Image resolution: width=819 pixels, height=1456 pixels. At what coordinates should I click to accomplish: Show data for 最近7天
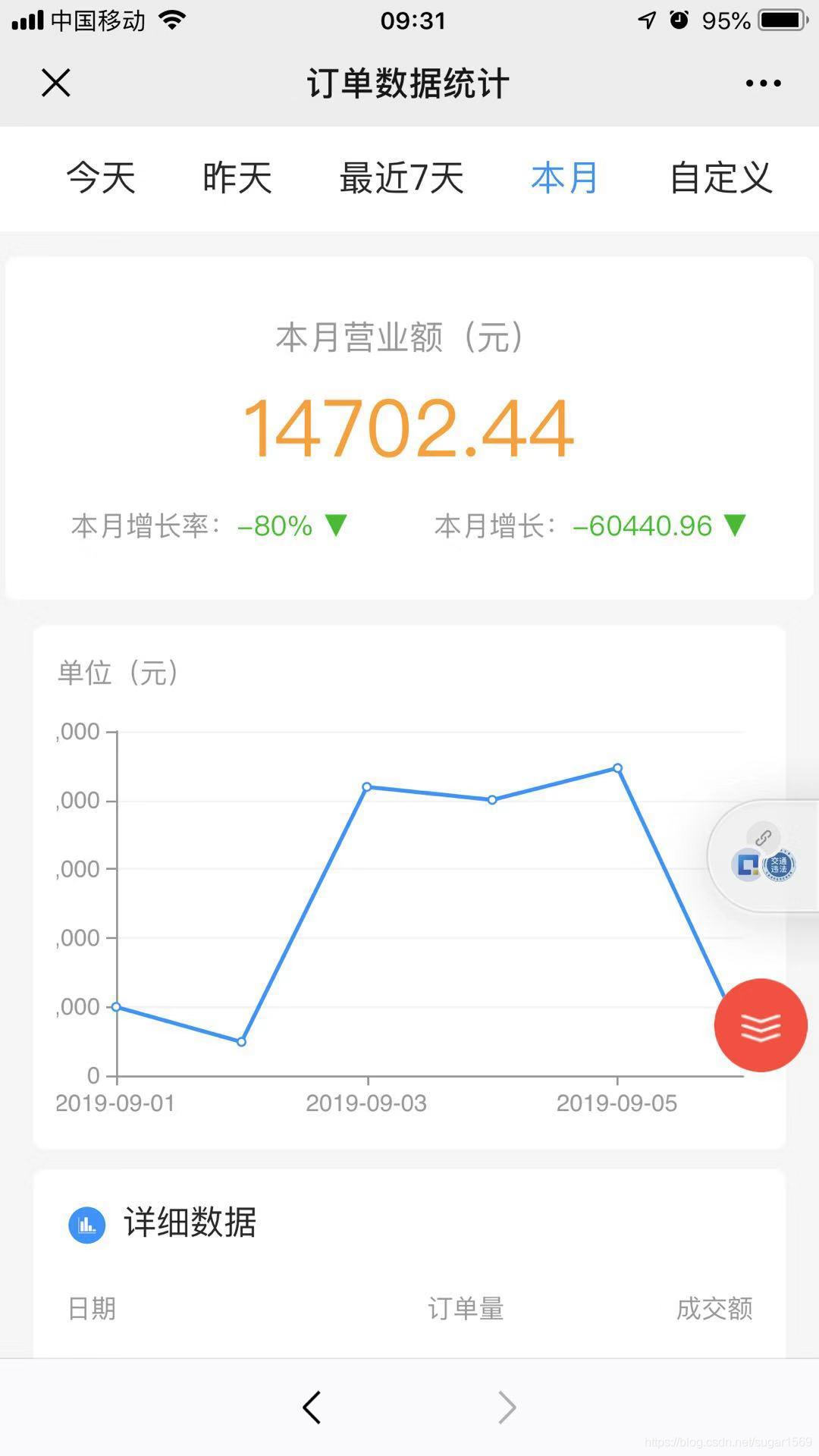tap(401, 178)
